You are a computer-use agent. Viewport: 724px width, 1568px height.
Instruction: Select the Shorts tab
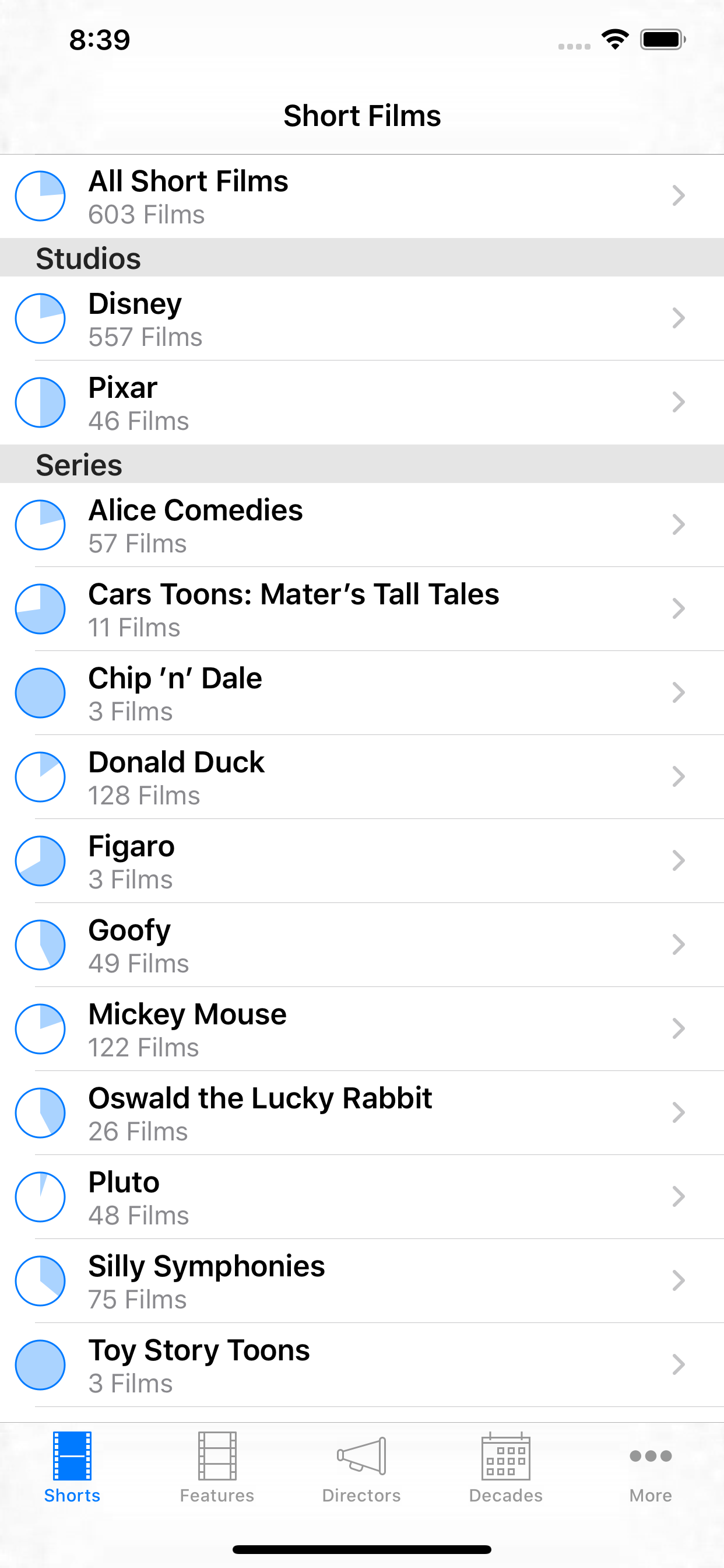click(x=72, y=1467)
